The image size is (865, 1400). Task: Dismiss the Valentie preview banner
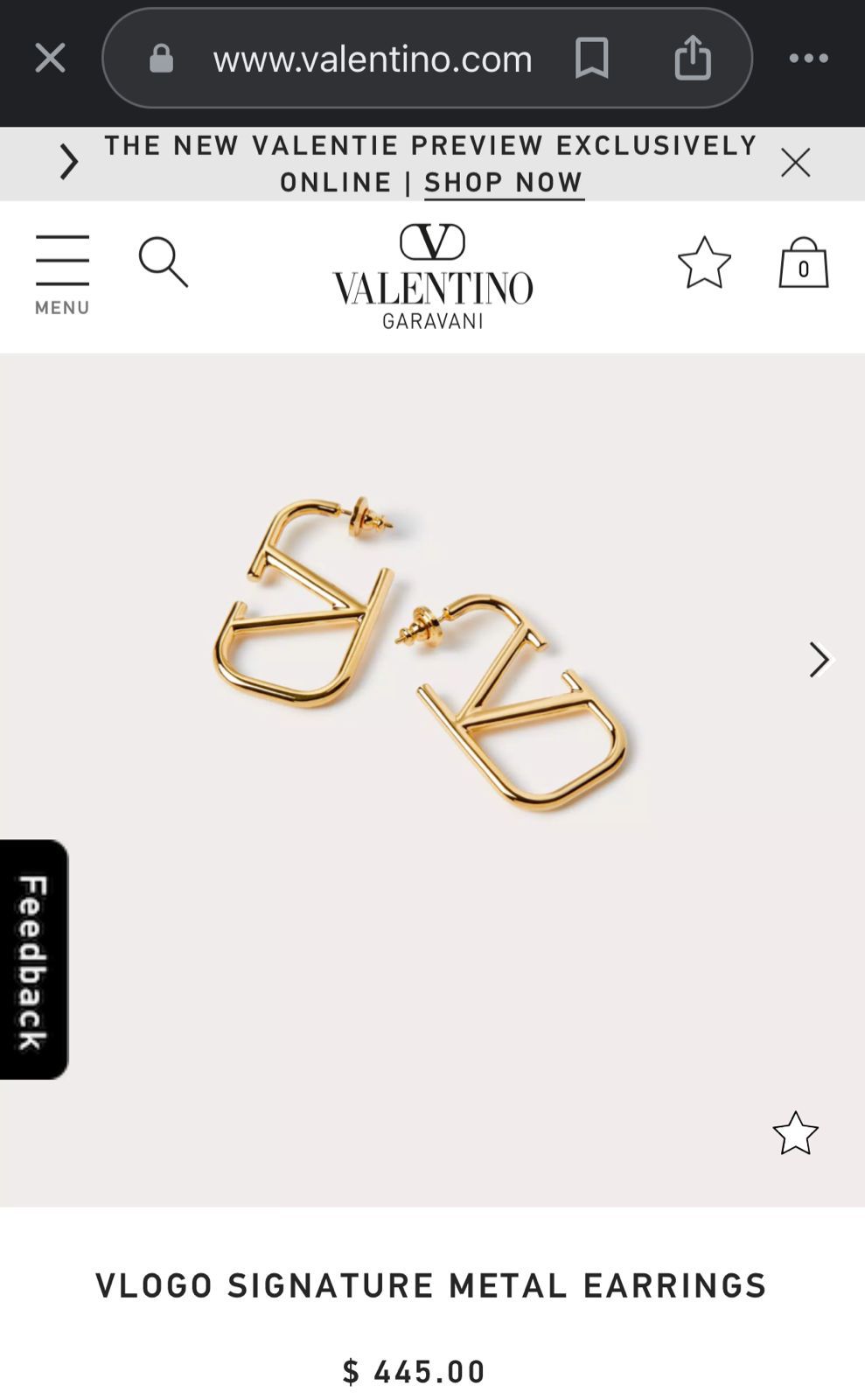[795, 163]
